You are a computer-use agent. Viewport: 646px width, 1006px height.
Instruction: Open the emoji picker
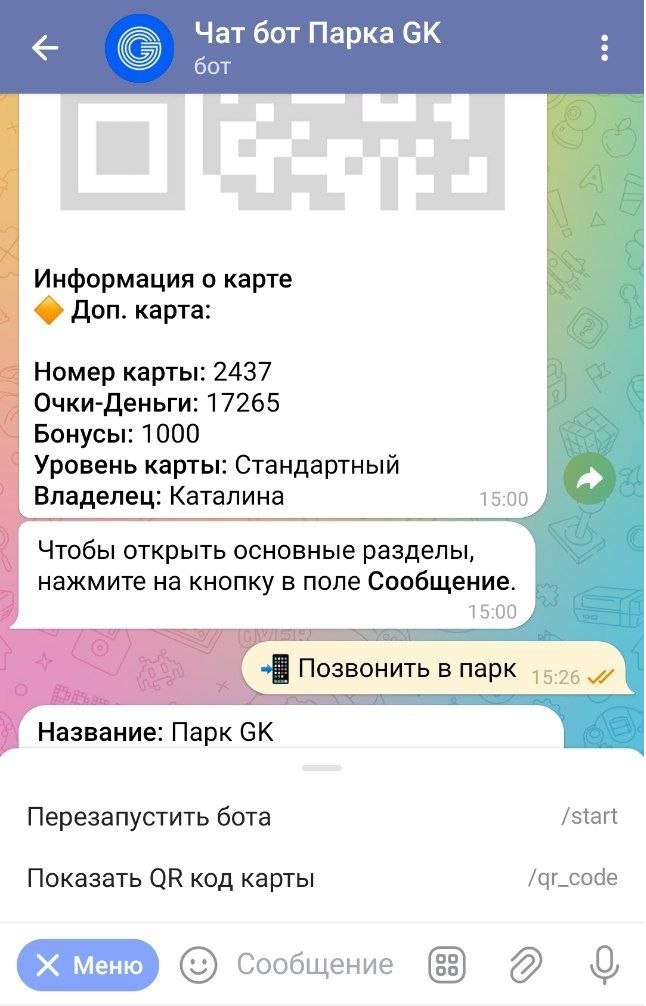click(x=198, y=965)
